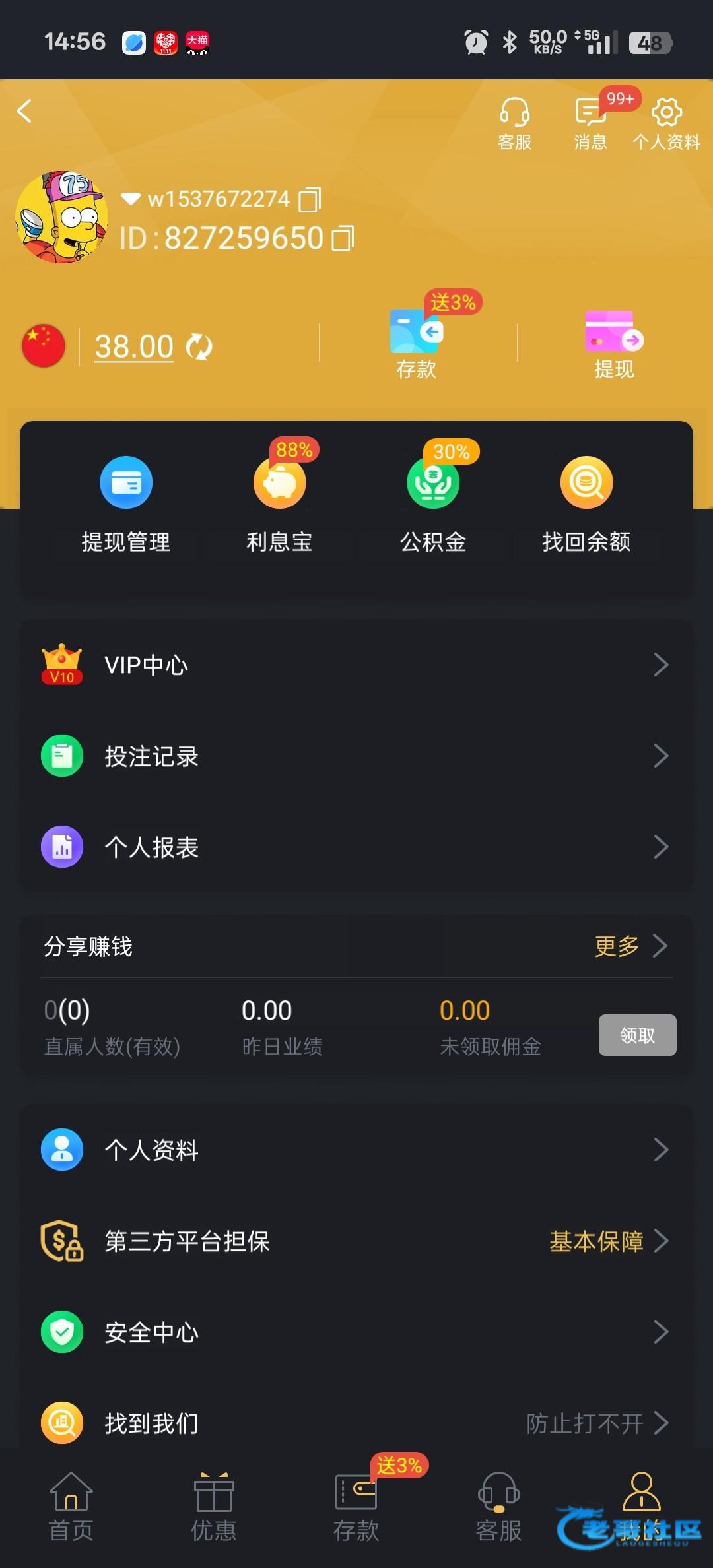Open 个人资料 gear settings icon
Viewport: 713px width, 1568px height.
pos(666,122)
